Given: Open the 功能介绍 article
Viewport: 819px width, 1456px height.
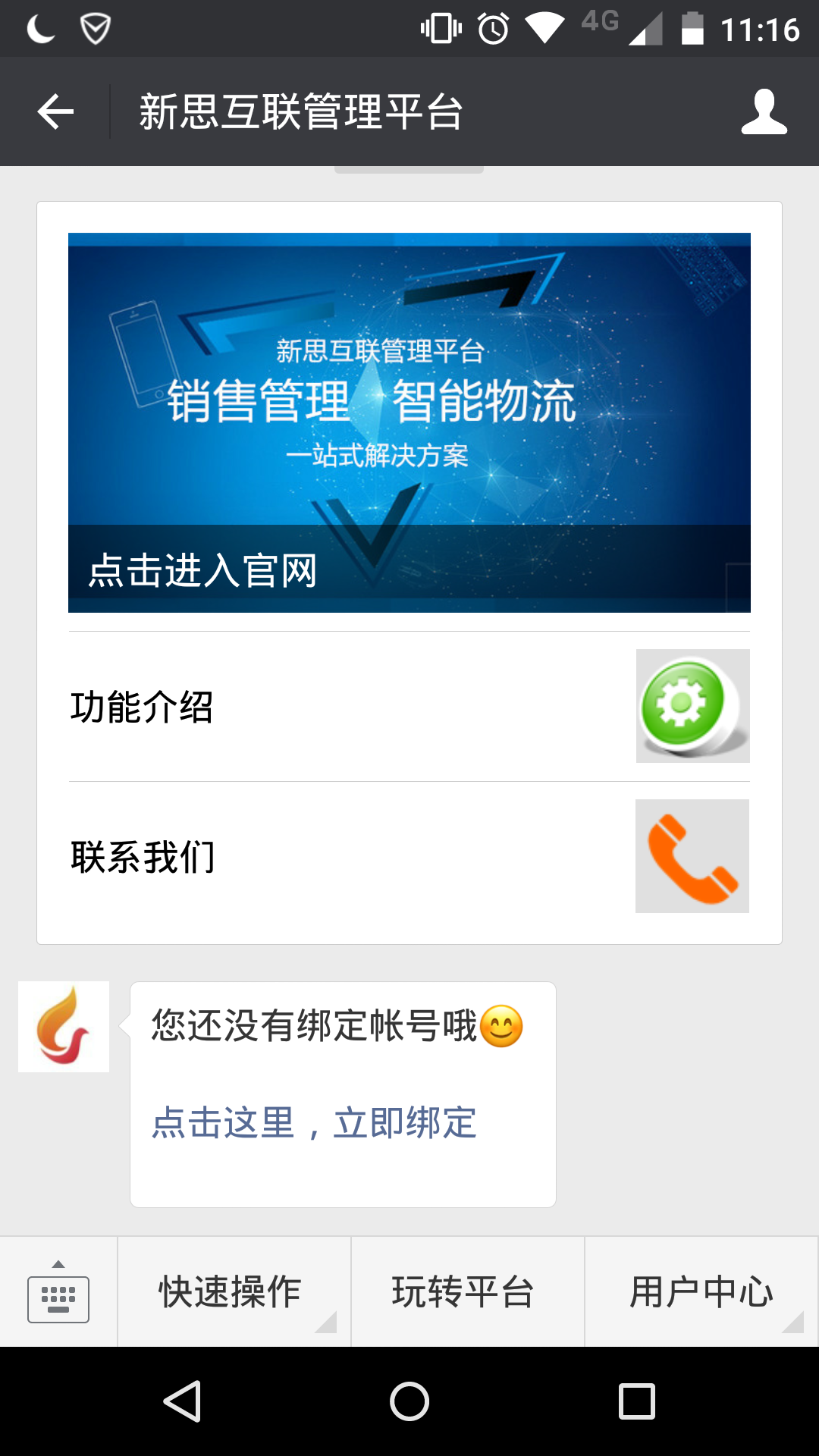Looking at the screenshot, I should [409, 706].
